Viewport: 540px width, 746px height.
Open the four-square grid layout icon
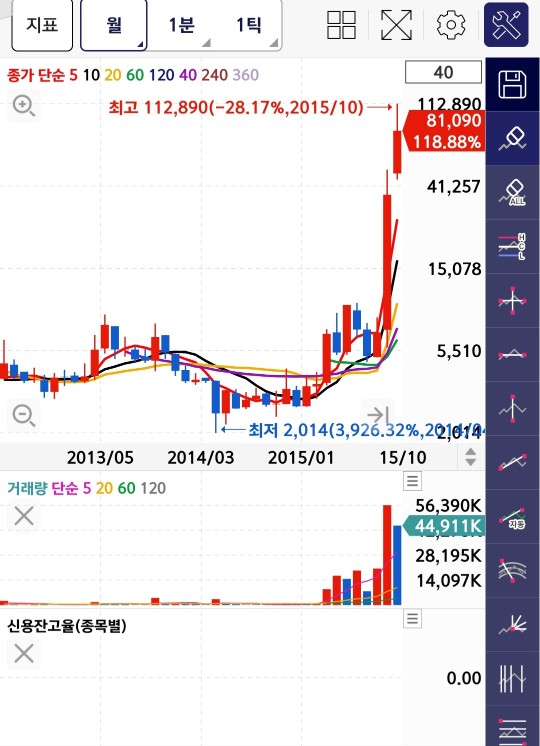341,25
